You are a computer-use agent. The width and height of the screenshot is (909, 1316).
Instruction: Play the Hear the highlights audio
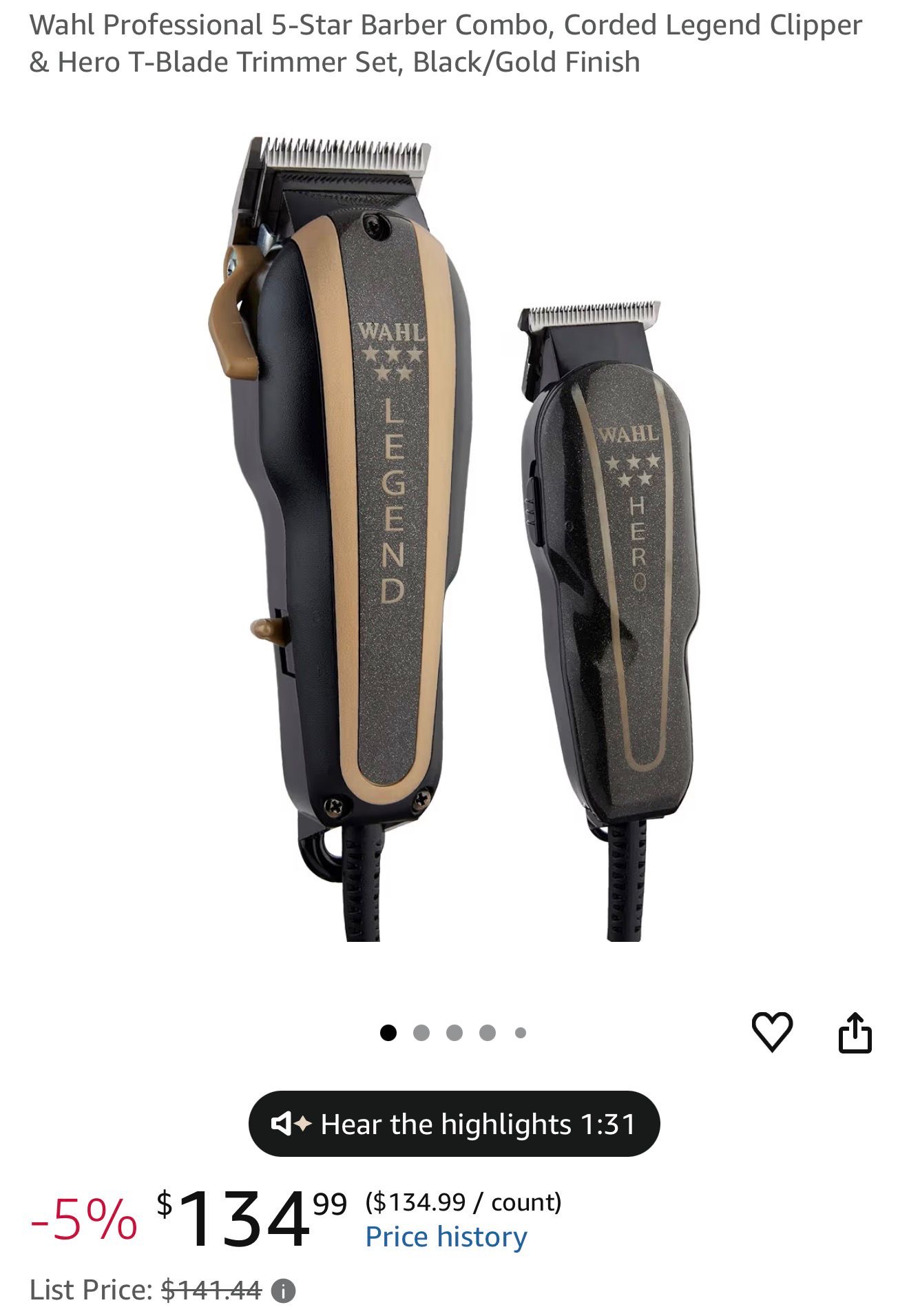tap(454, 1124)
